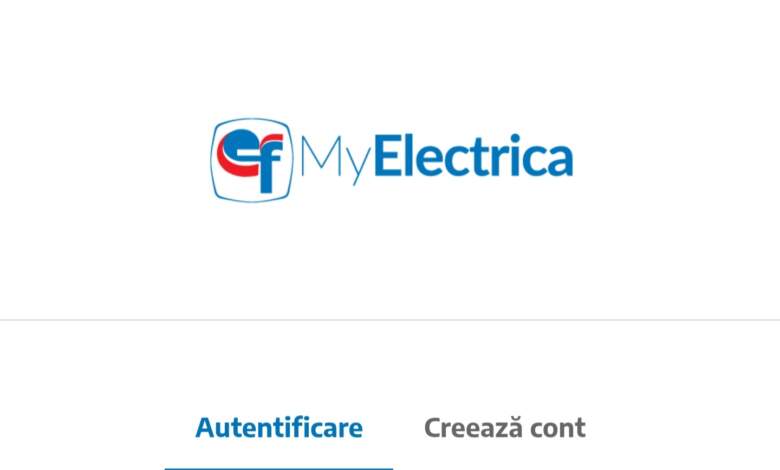
Task: Switch to the Creează cont tab
Action: [x=504, y=428]
